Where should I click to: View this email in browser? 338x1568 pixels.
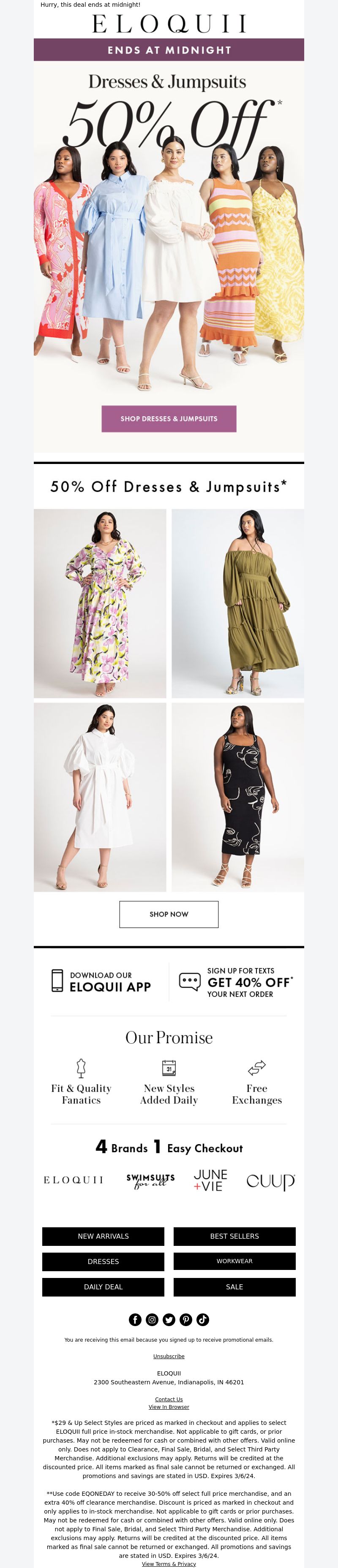(169, 1407)
